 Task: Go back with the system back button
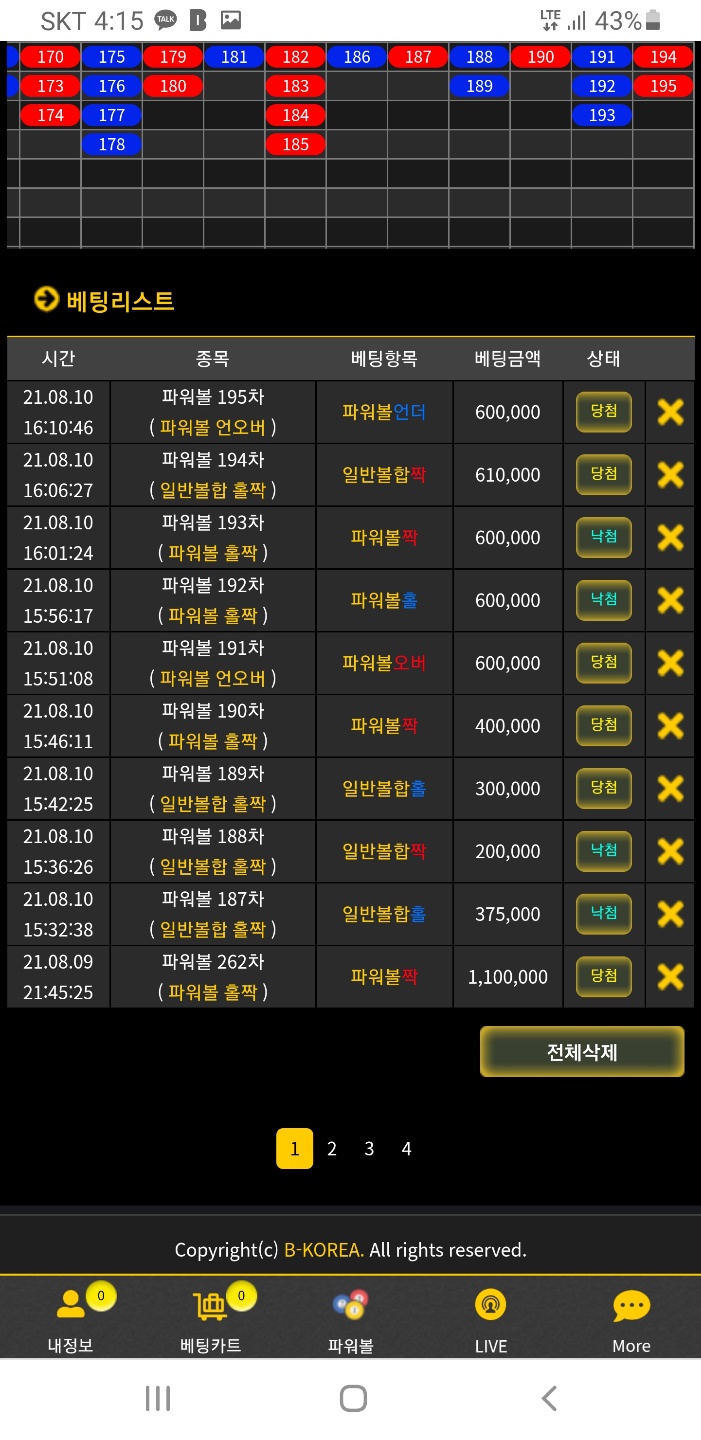(x=549, y=1398)
